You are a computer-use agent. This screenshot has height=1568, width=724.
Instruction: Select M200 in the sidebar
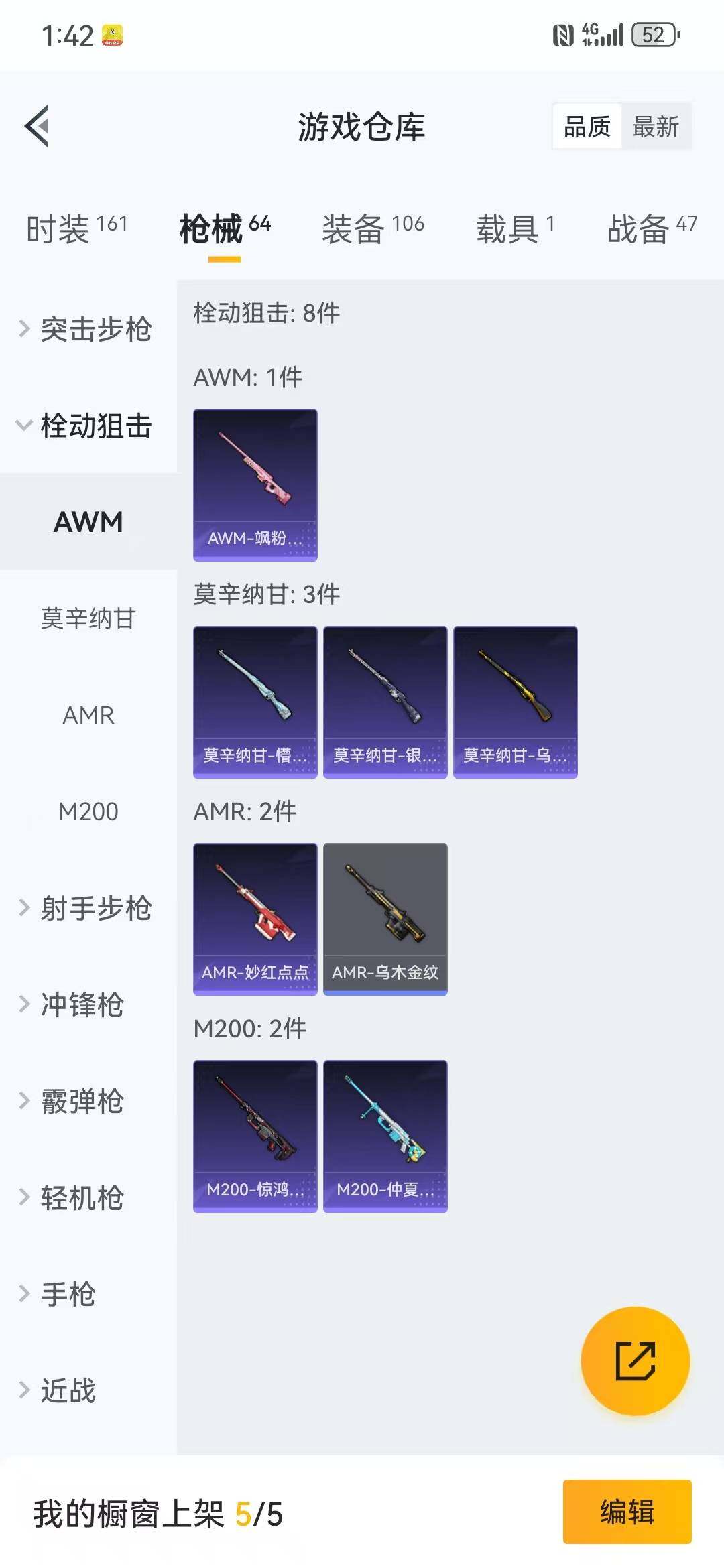[x=88, y=812]
